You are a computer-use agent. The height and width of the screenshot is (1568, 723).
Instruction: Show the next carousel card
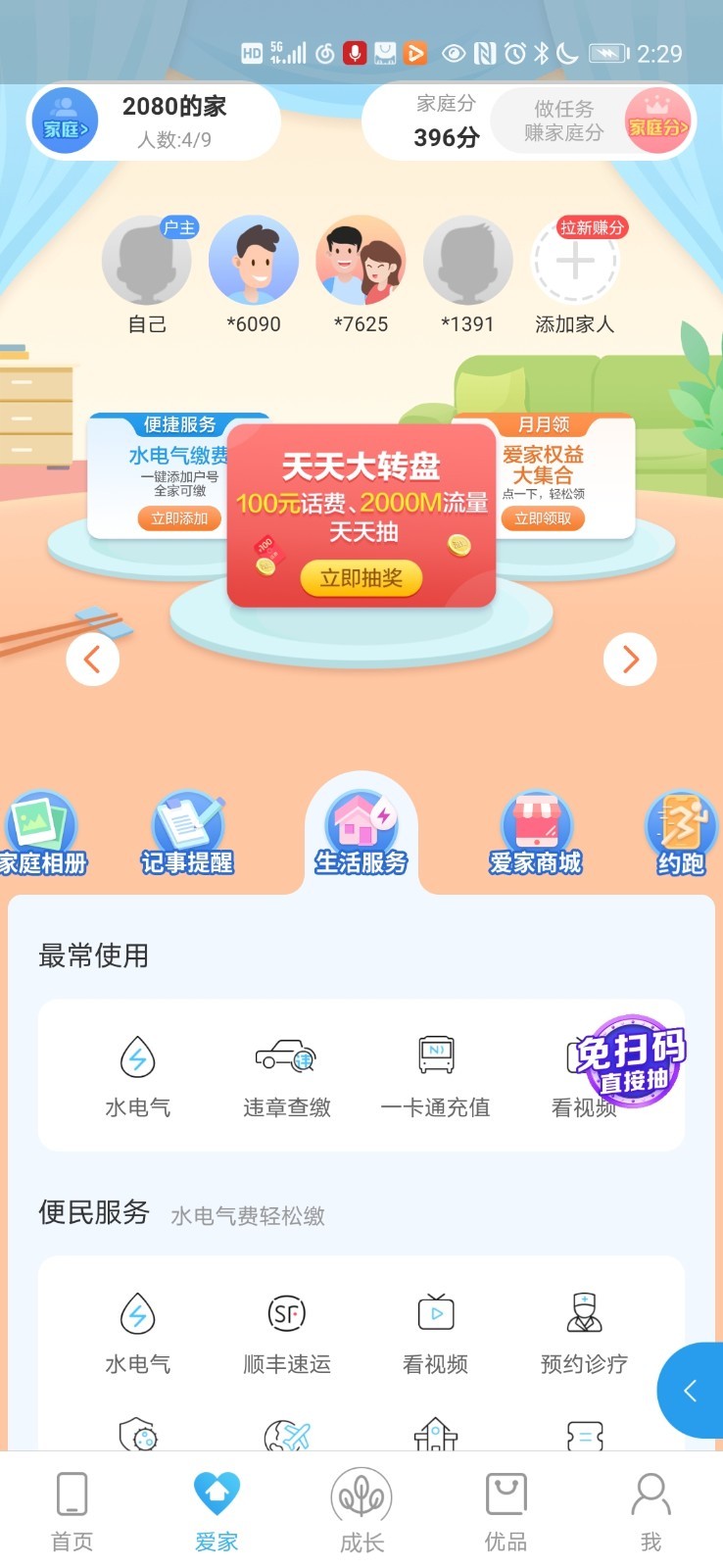630,659
